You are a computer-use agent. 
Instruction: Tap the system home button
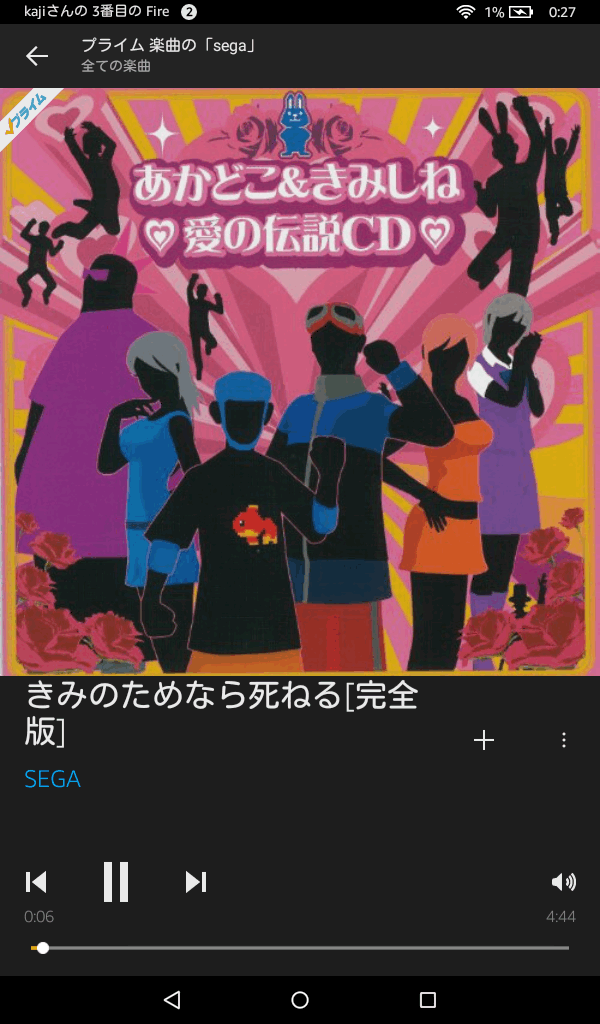(x=300, y=1000)
